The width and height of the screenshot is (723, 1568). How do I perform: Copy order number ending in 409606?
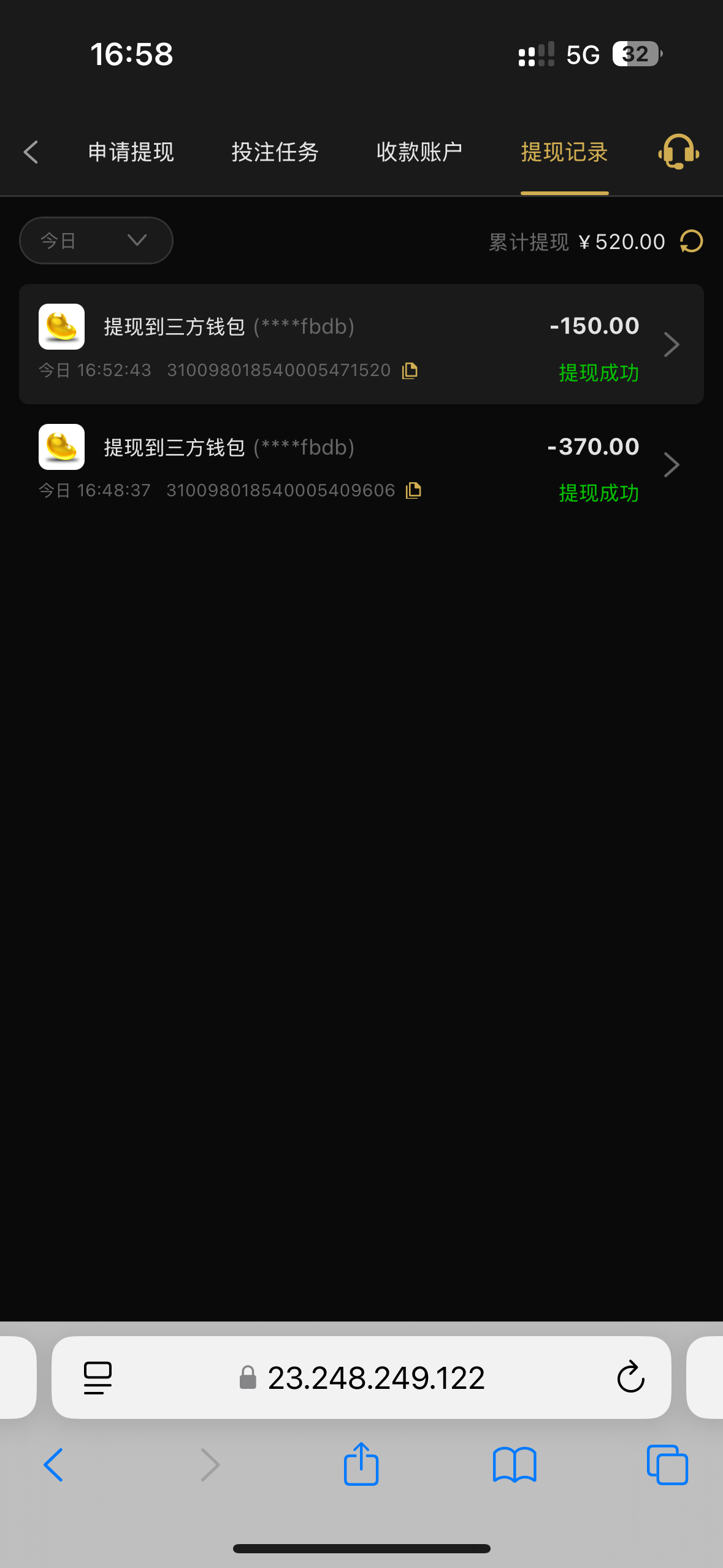[413, 490]
